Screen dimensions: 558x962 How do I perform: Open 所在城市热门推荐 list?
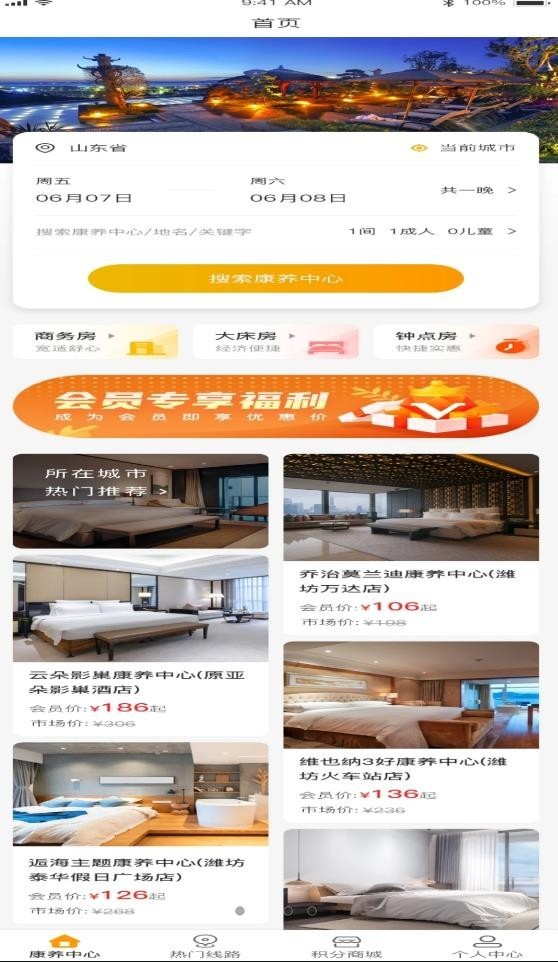[x=140, y=501]
